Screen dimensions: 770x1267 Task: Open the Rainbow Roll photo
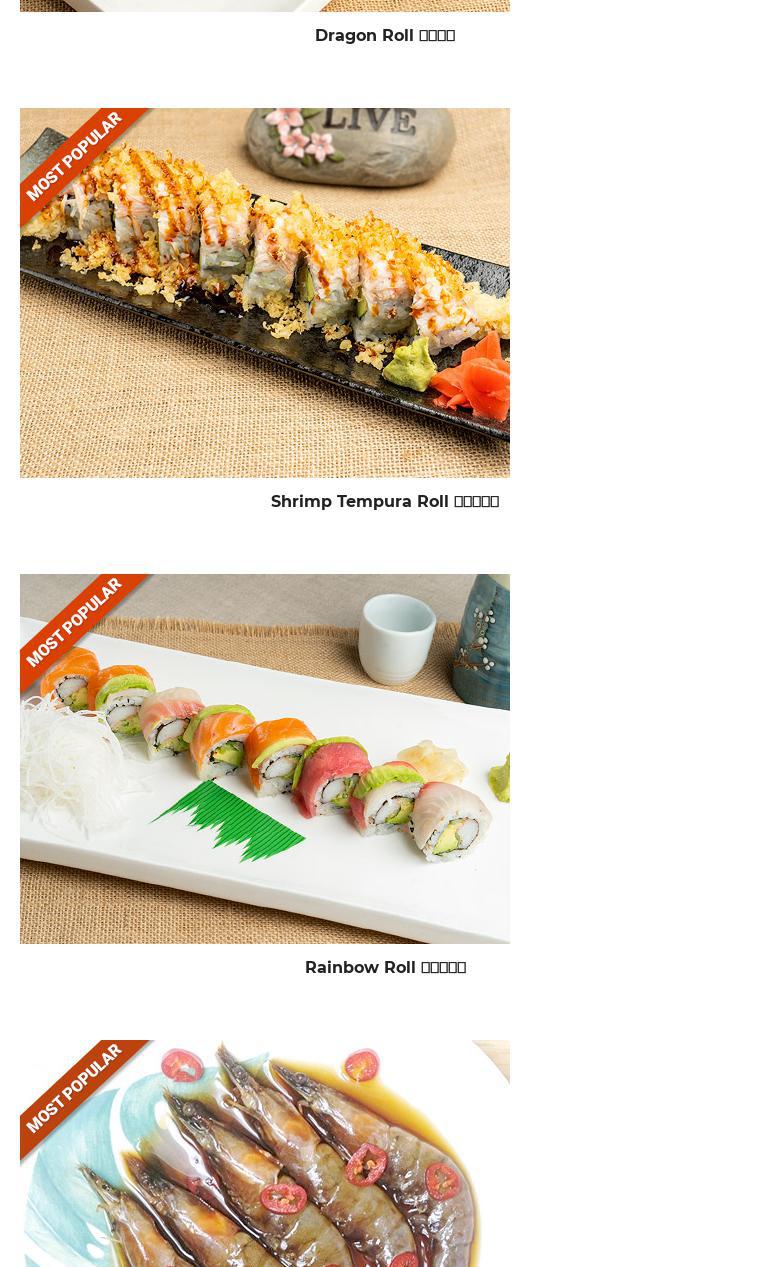[x=265, y=758]
